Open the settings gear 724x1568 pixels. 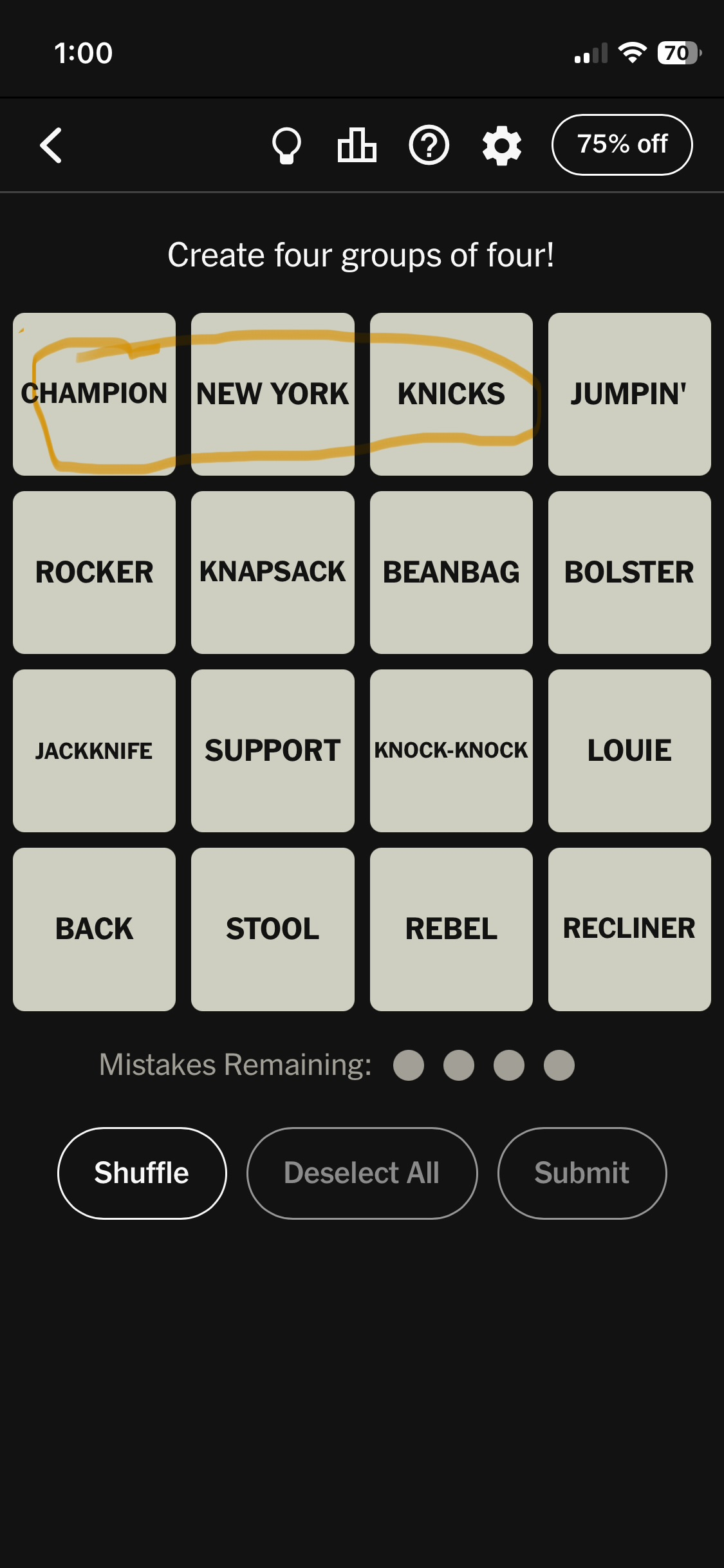[502, 145]
